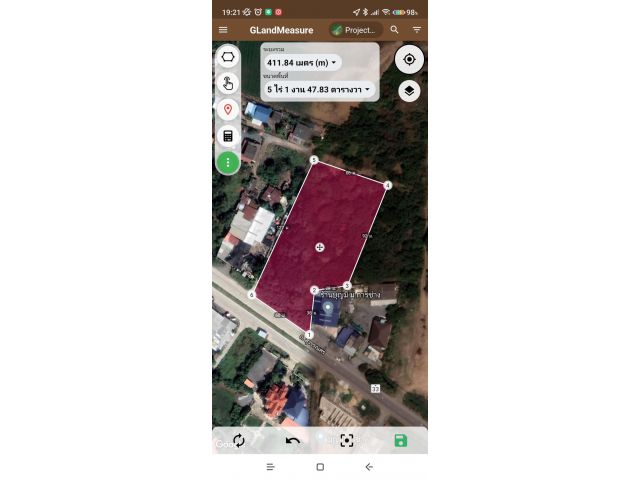Center map on my location
This screenshot has height=480, width=640.
409,60
